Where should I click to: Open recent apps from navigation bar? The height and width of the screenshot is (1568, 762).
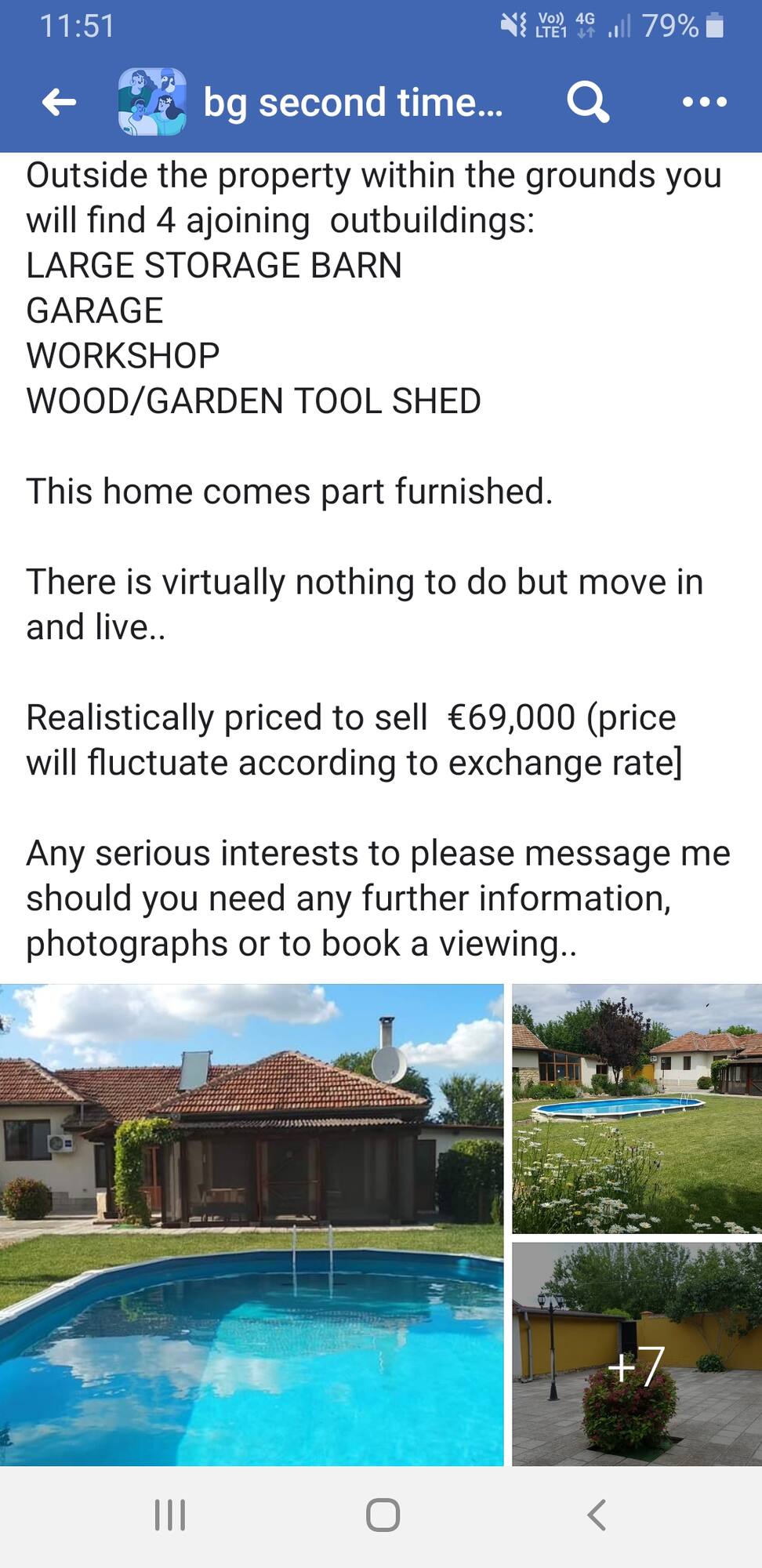coord(170,1515)
